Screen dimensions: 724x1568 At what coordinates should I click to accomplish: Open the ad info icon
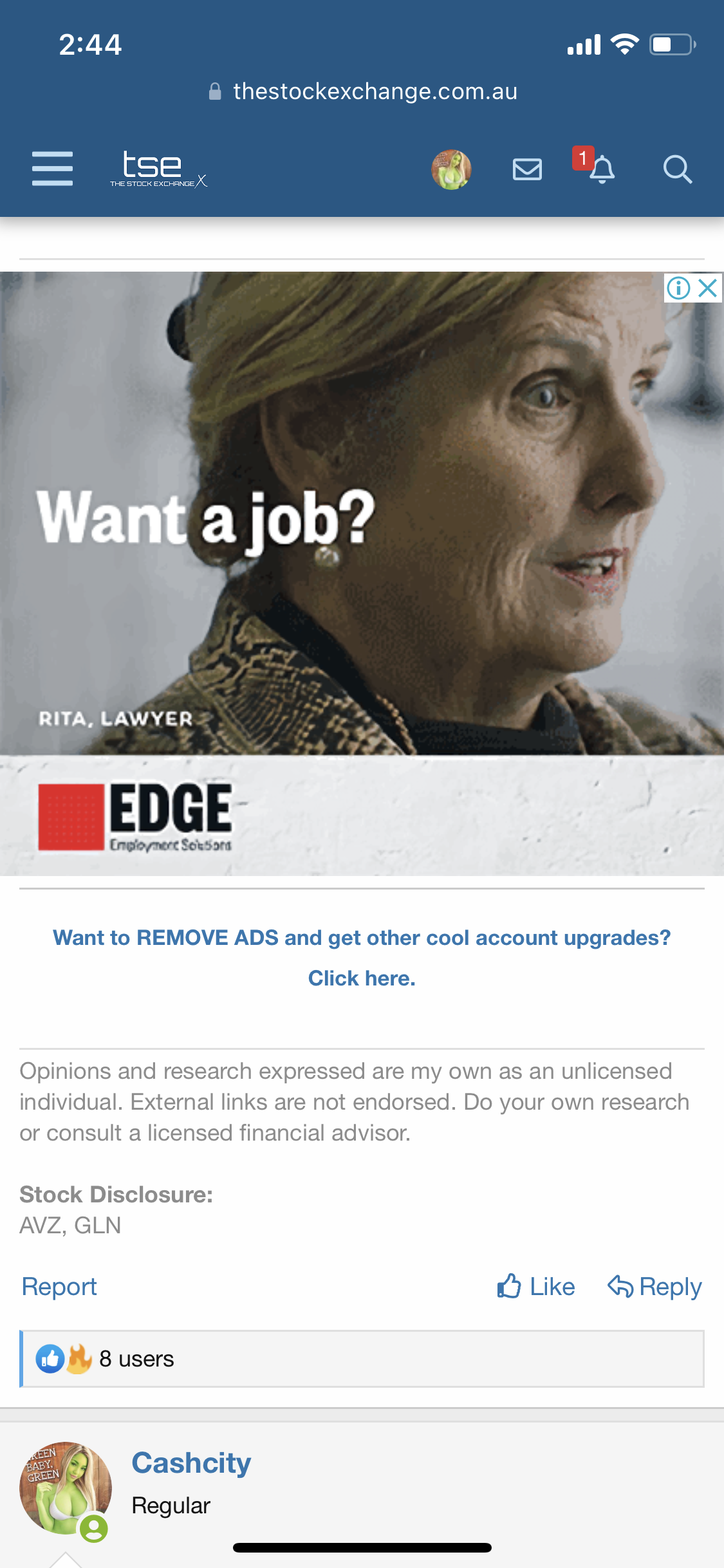[x=678, y=288]
